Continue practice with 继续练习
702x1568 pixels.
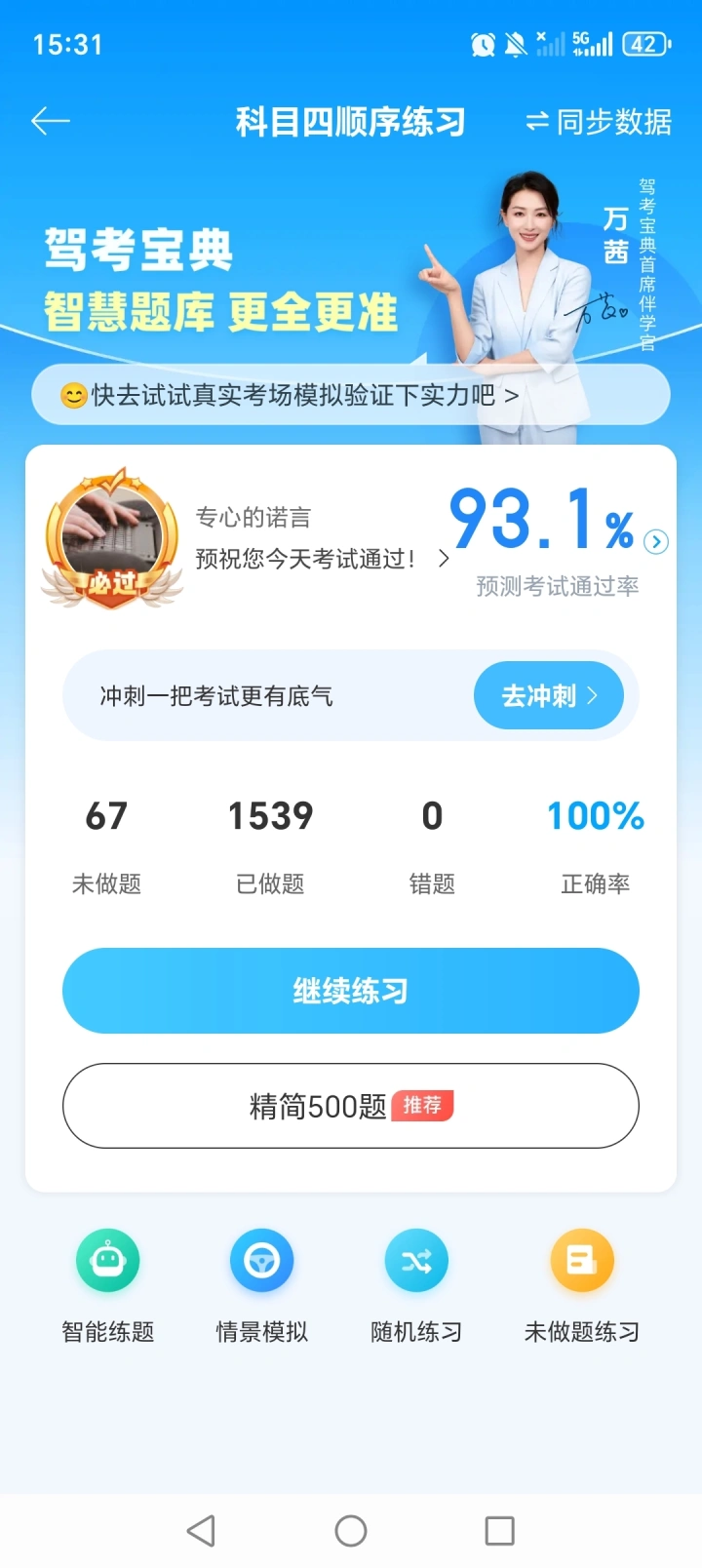351,991
